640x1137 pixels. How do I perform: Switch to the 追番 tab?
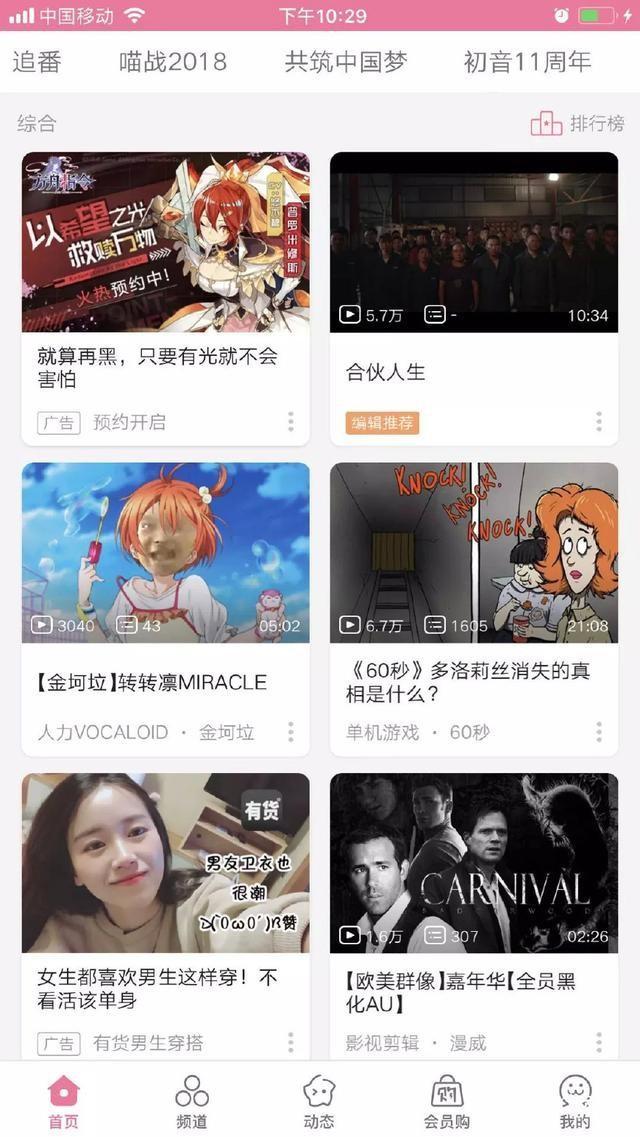[37, 62]
